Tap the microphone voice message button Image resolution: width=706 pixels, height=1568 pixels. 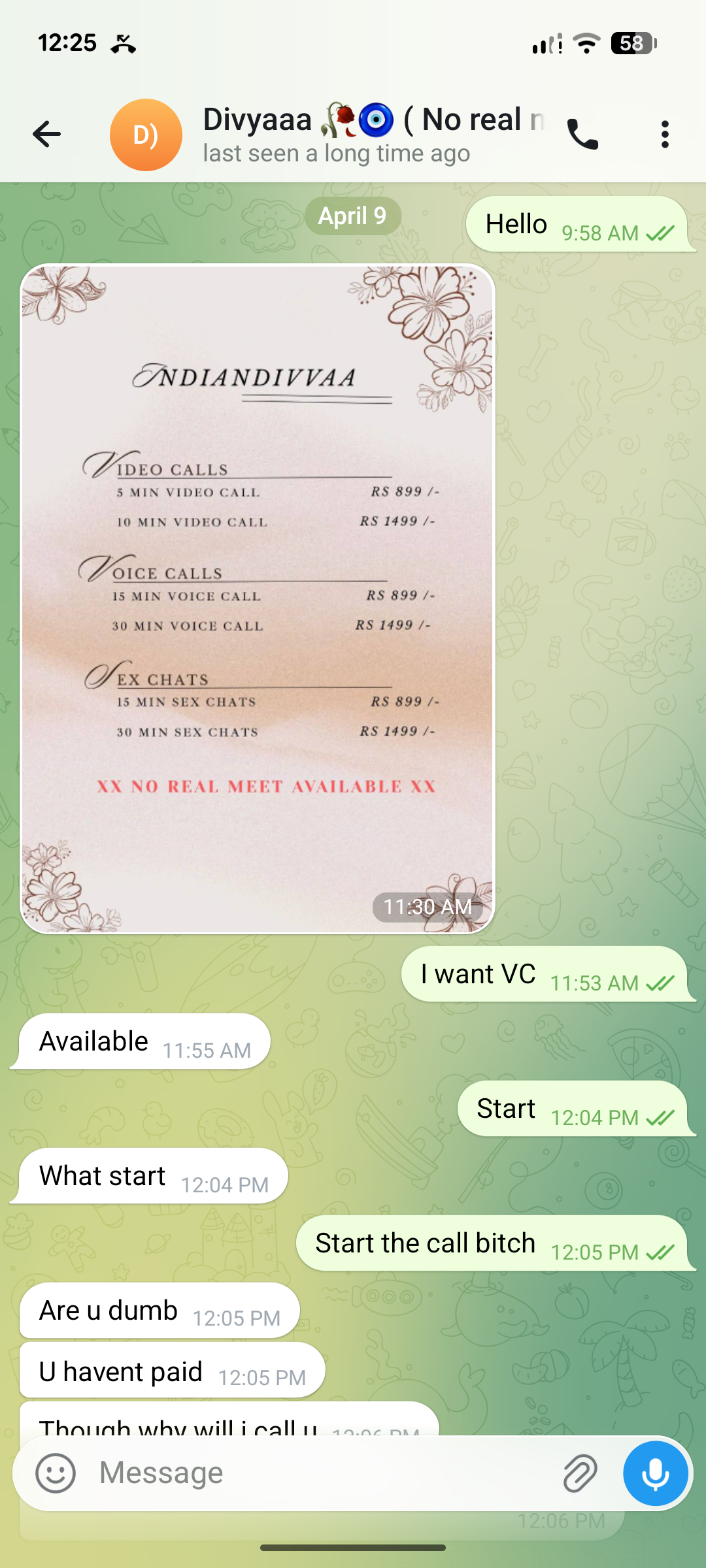point(655,1473)
